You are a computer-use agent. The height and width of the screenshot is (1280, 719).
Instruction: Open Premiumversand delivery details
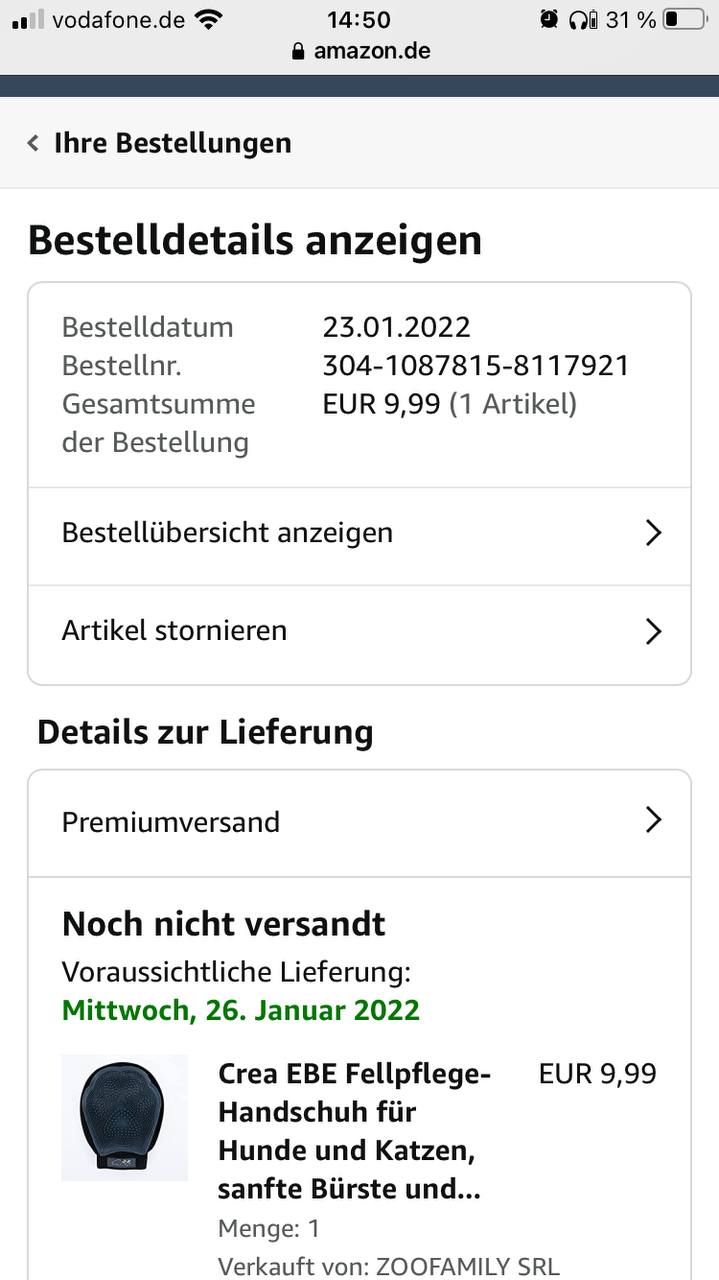pyautogui.click(x=359, y=822)
